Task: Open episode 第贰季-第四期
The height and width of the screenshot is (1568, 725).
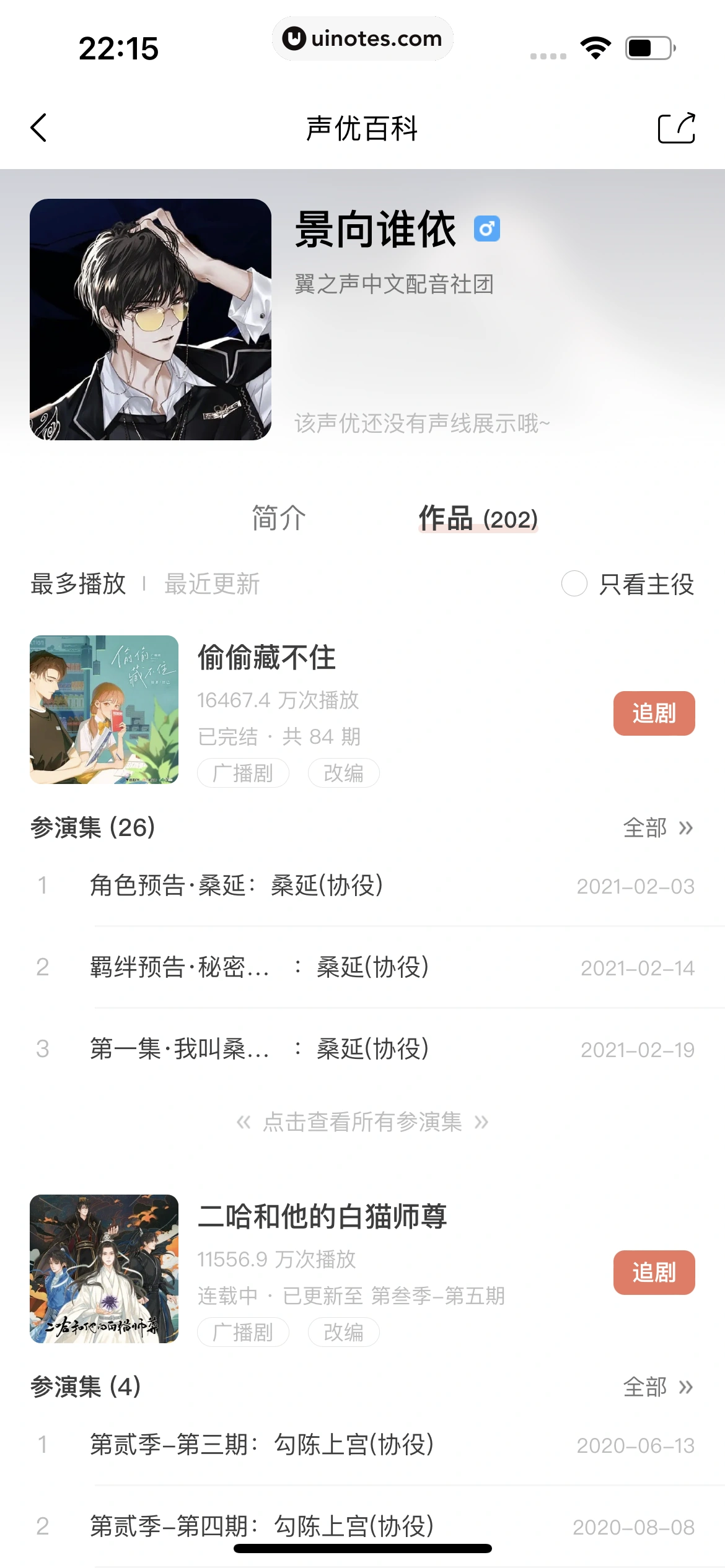Action: [x=261, y=1527]
